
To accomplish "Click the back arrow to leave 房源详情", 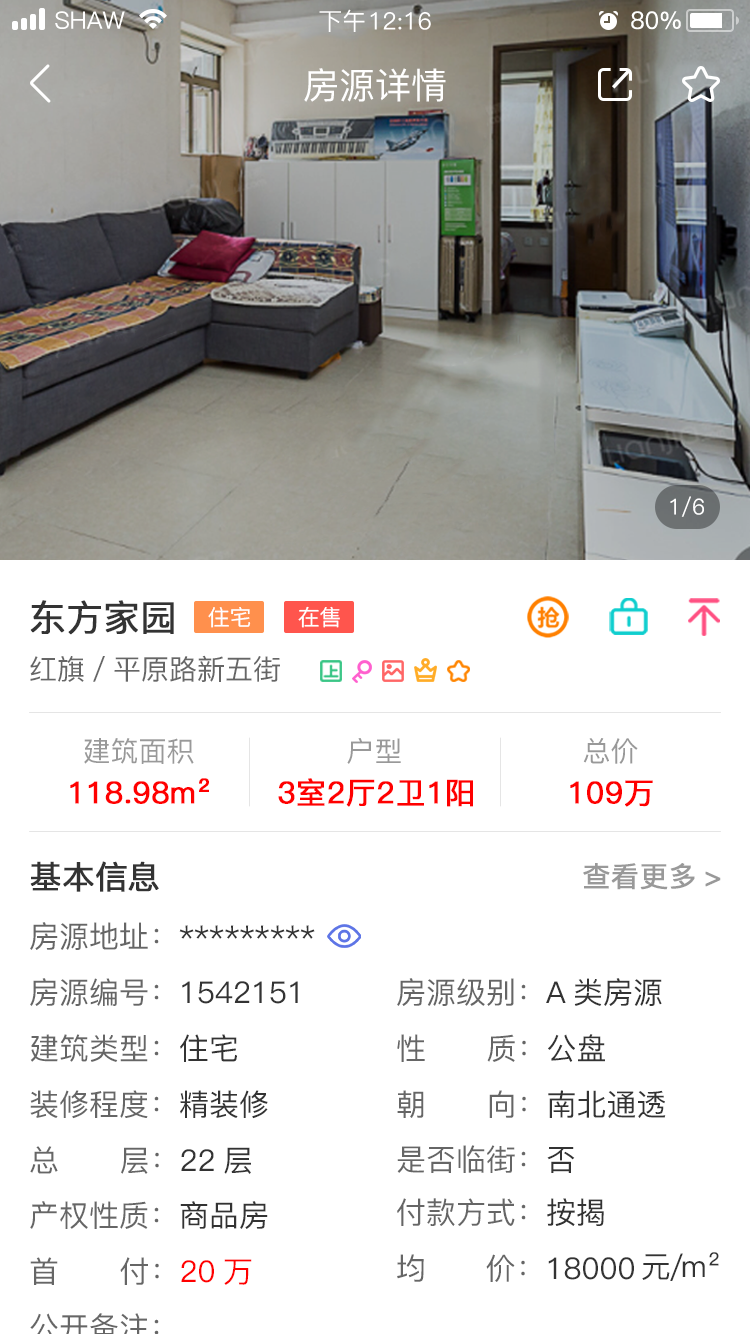I will tap(39, 84).
